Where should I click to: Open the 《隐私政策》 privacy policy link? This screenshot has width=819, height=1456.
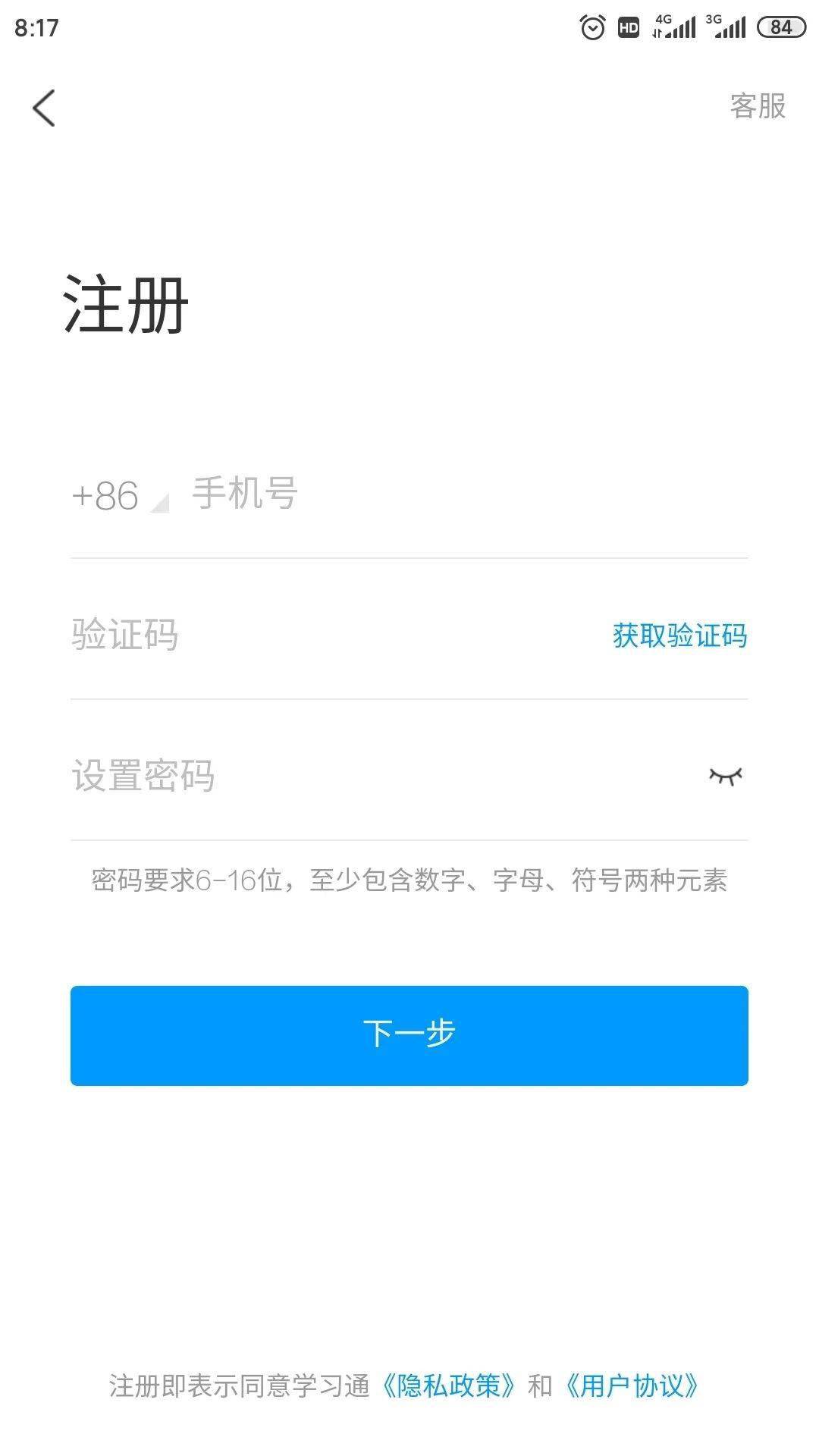[450, 1385]
